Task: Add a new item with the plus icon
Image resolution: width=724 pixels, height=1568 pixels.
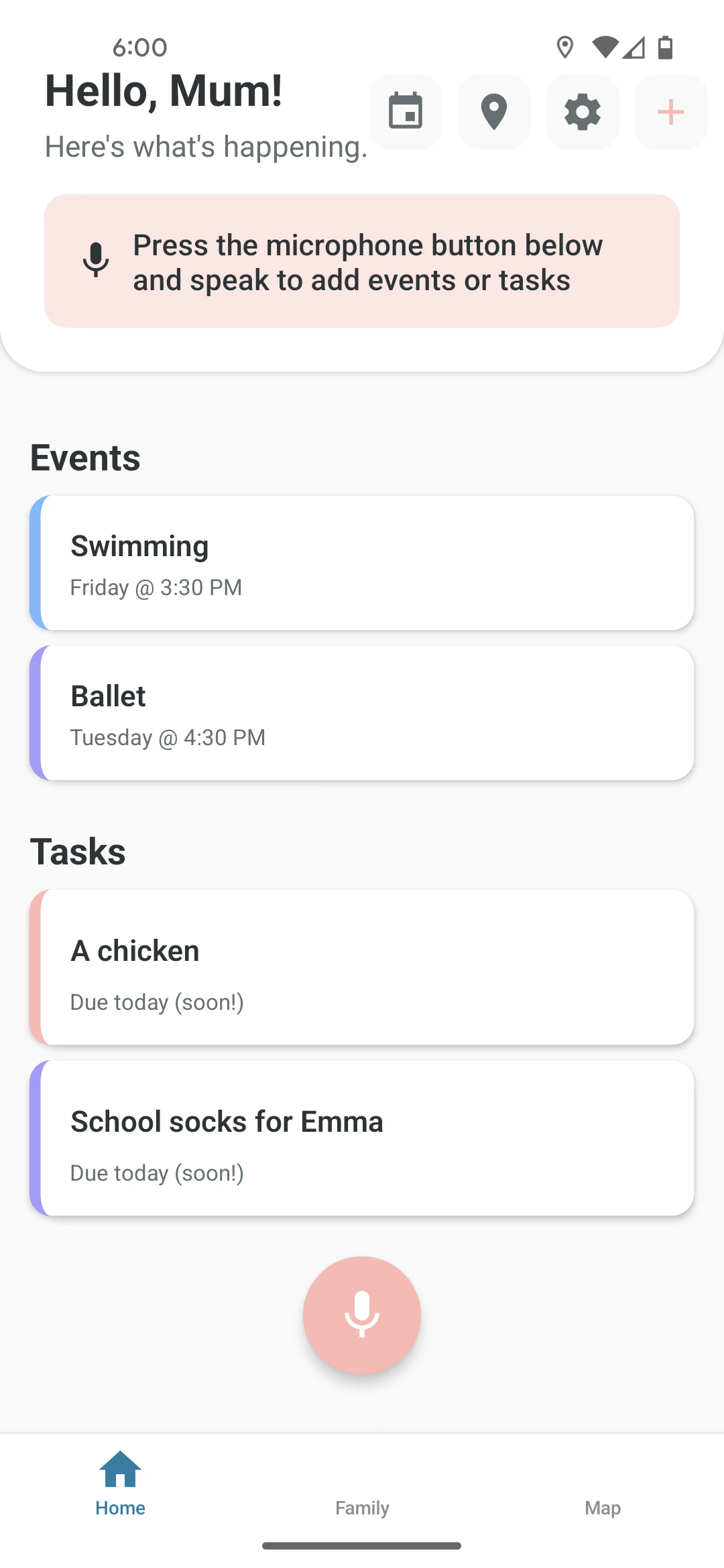Action: [670, 111]
